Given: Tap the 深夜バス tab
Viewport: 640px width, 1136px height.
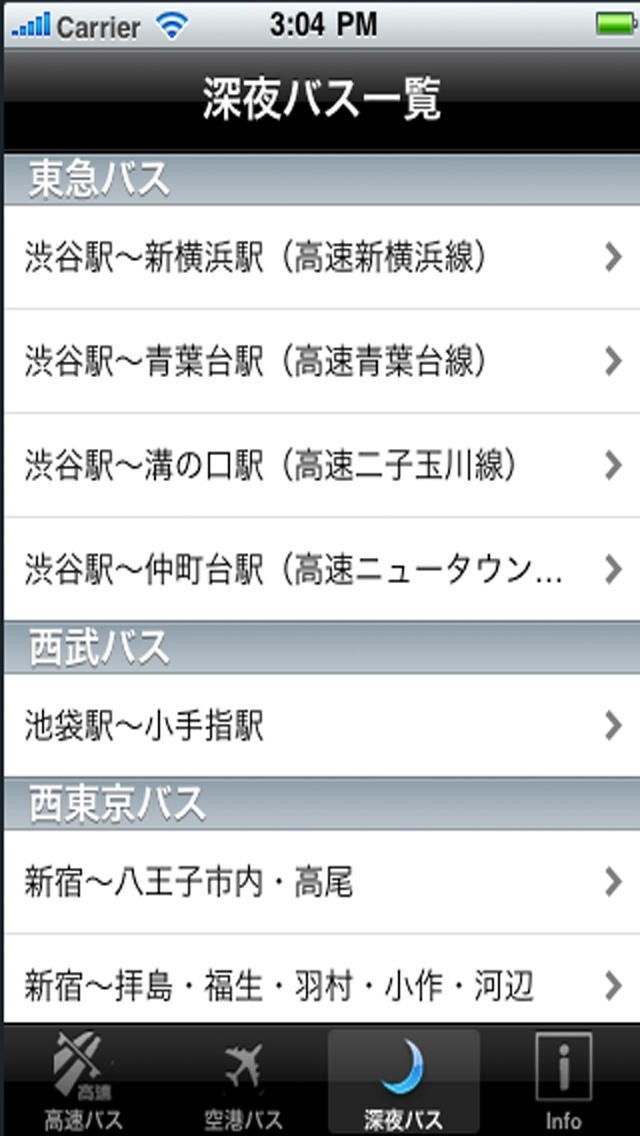Looking at the screenshot, I should pos(403,1082).
